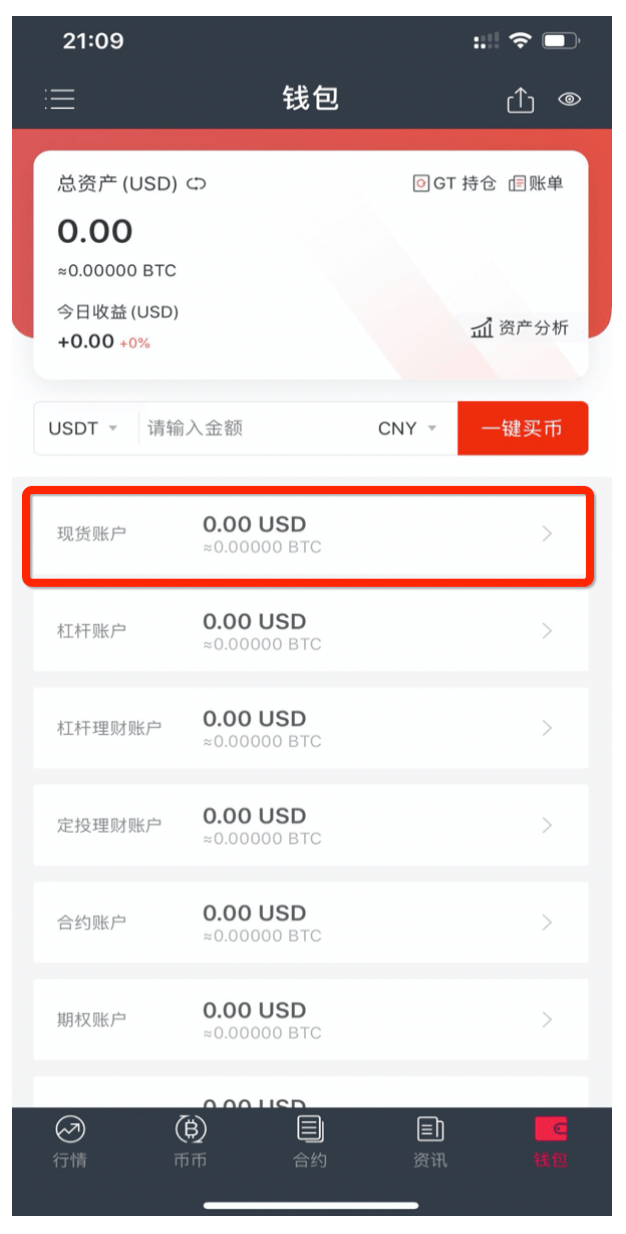Open 现货账户 row
The image size is (626, 1234).
[310, 534]
